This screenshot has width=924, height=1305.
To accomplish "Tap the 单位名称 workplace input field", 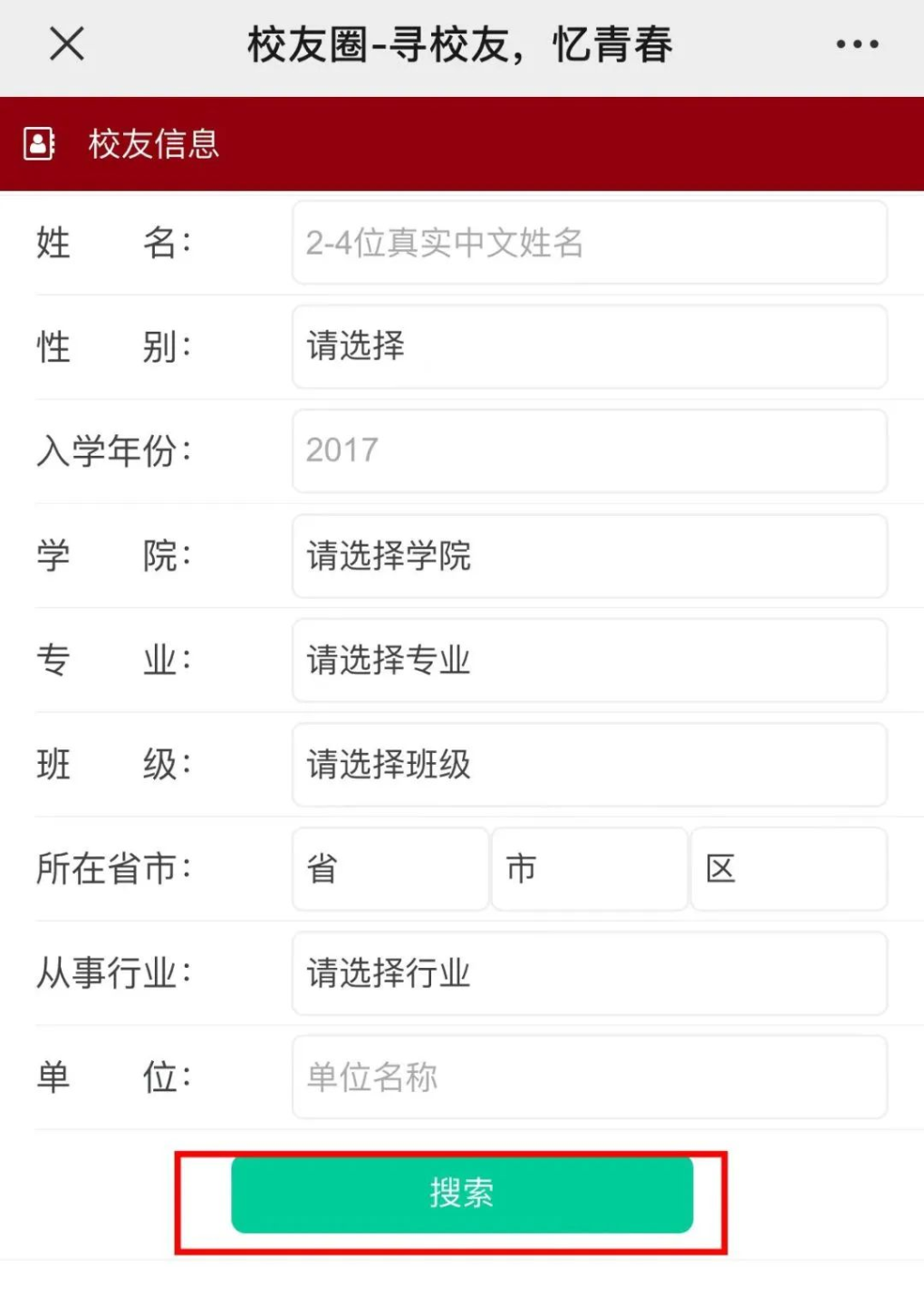I will pos(589,1077).
